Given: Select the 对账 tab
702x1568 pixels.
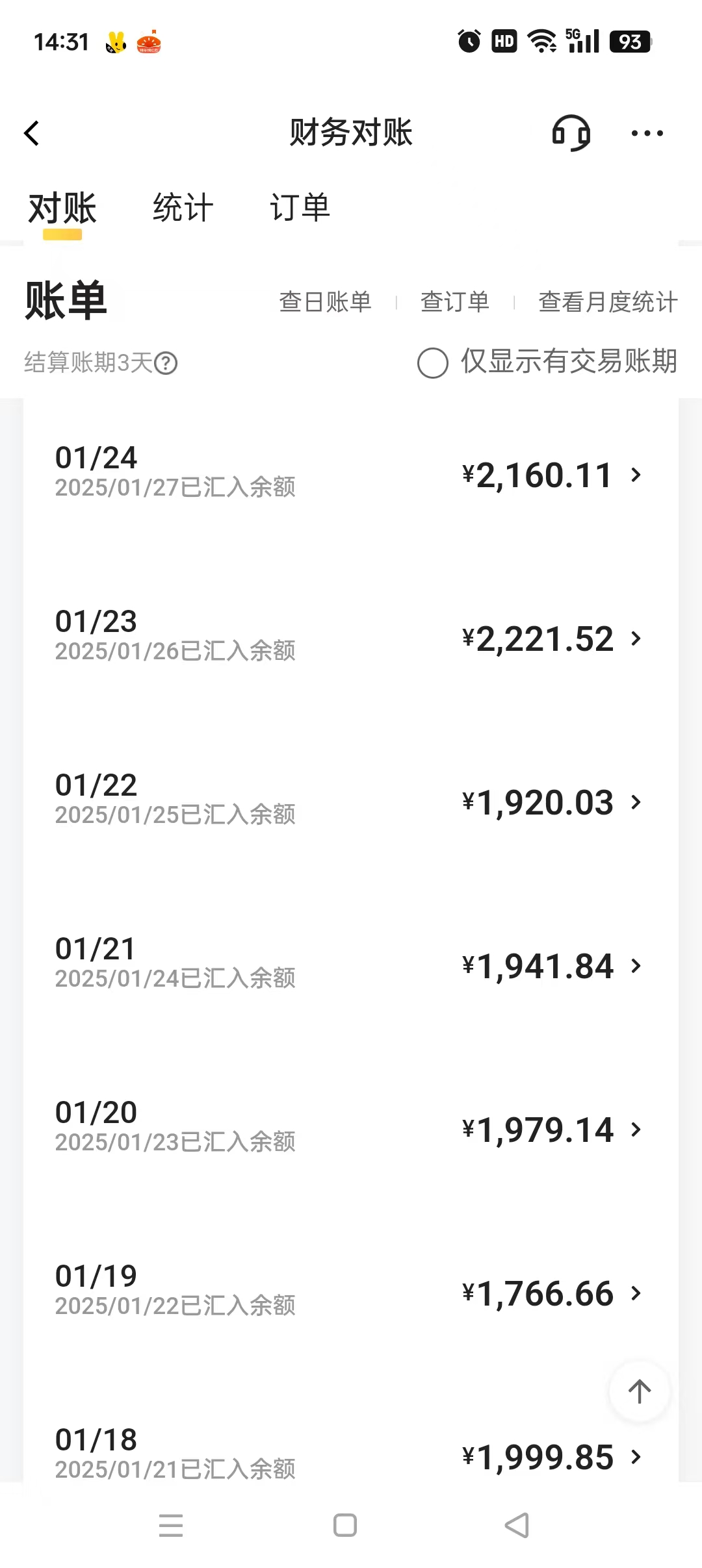Looking at the screenshot, I should [62, 208].
